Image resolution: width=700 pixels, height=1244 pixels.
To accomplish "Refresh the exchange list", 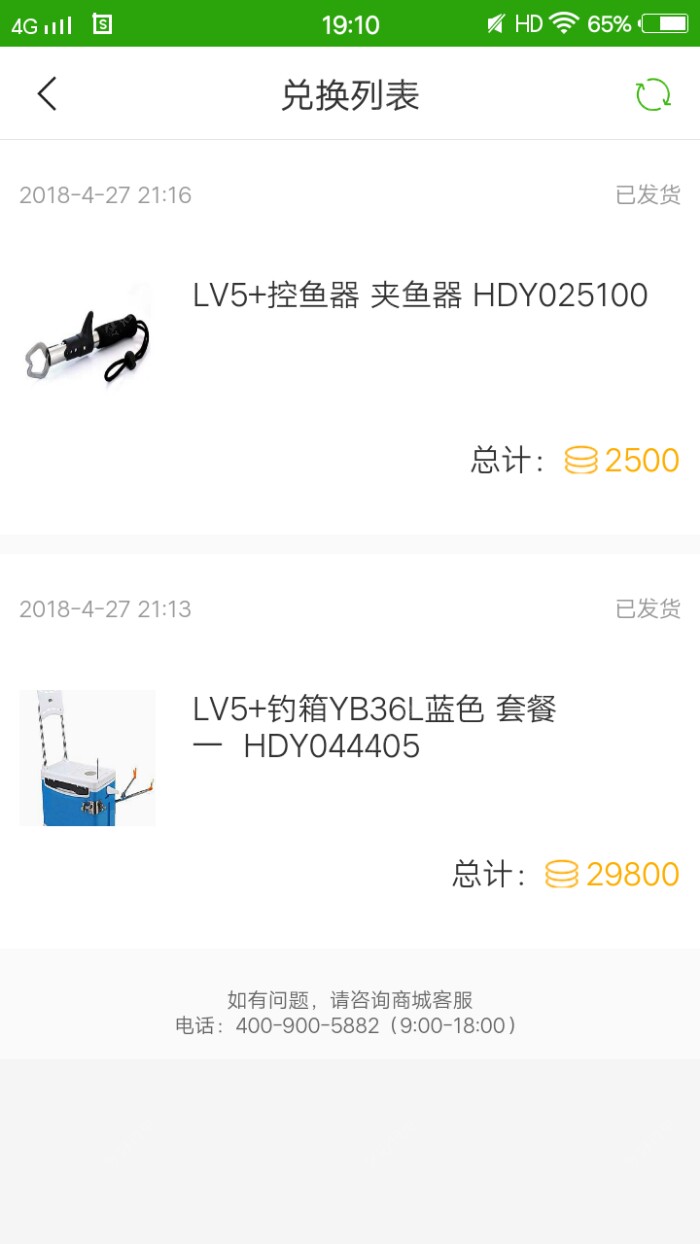I will pos(653,94).
